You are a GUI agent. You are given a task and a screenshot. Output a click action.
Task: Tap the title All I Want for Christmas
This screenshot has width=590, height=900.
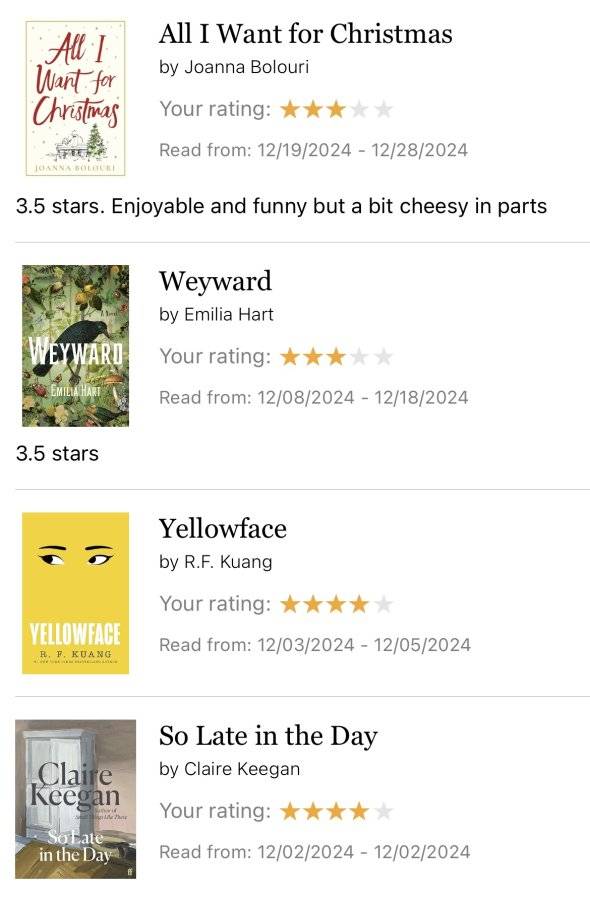pyautogui.click(x=305, y=33)
